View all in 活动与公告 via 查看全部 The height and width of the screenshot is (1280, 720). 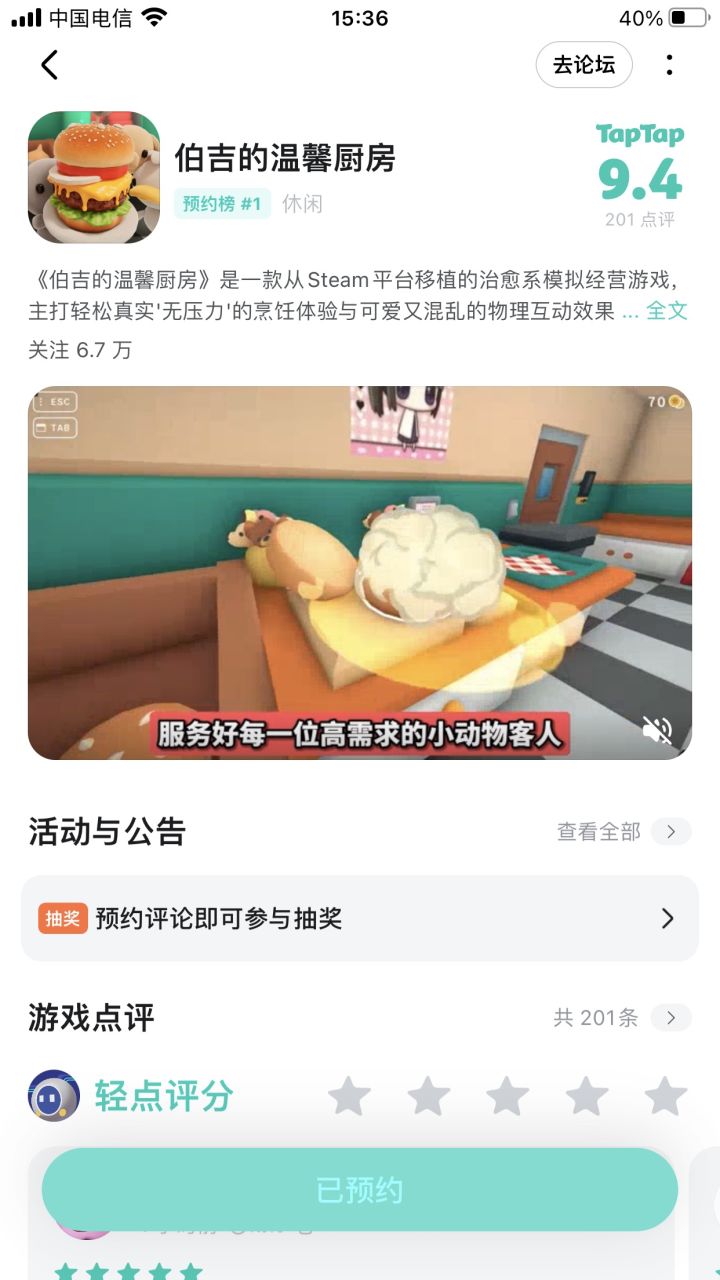(624, 832)
